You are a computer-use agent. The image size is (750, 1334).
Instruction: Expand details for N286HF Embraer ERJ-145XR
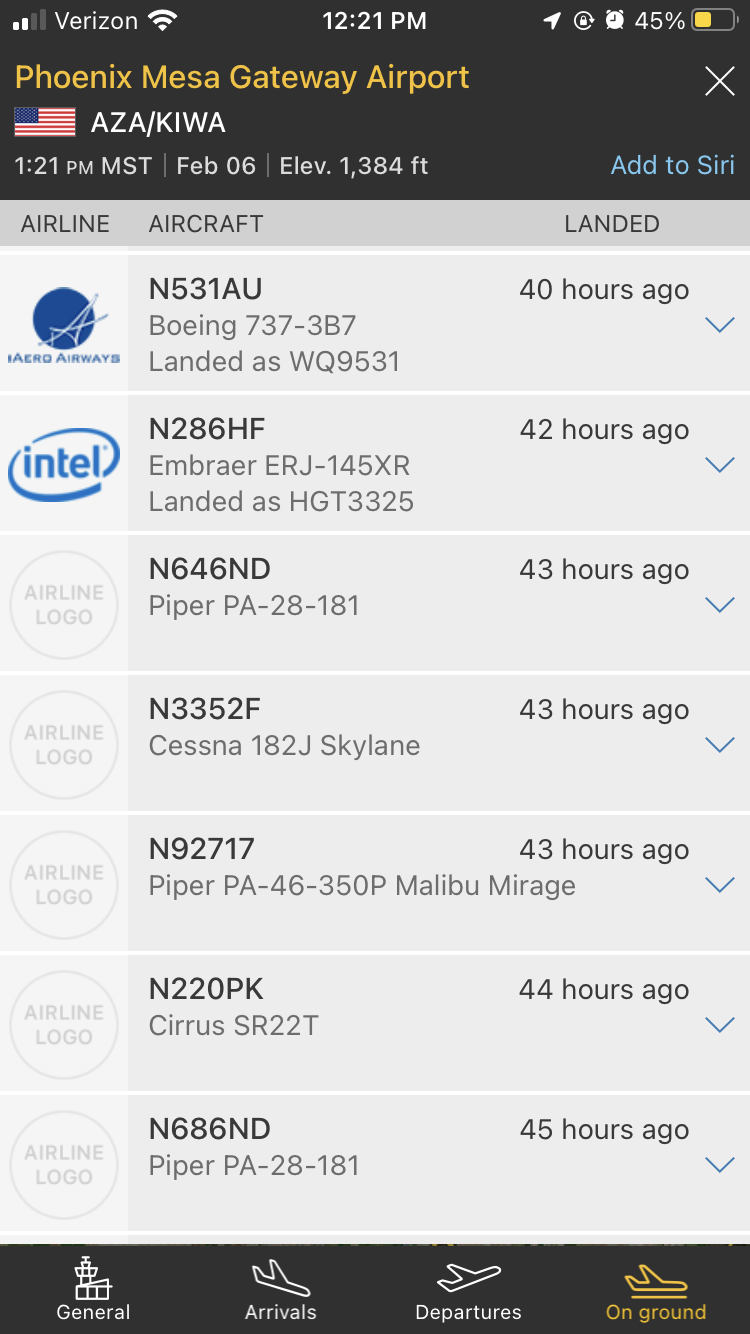[719, 465]
